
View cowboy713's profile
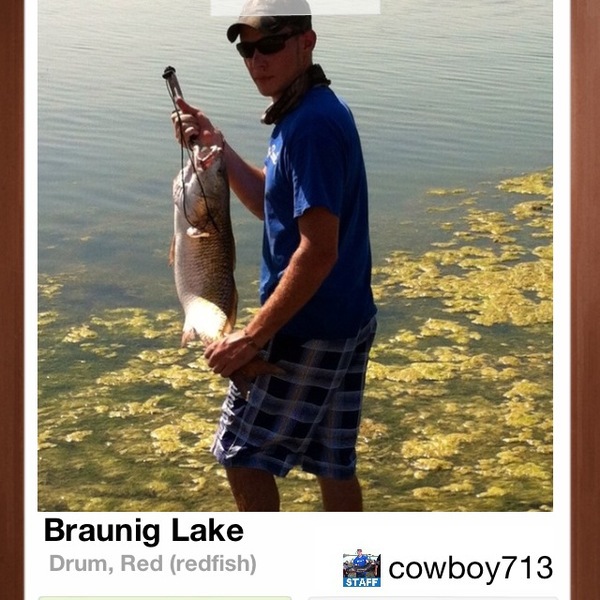470,568
